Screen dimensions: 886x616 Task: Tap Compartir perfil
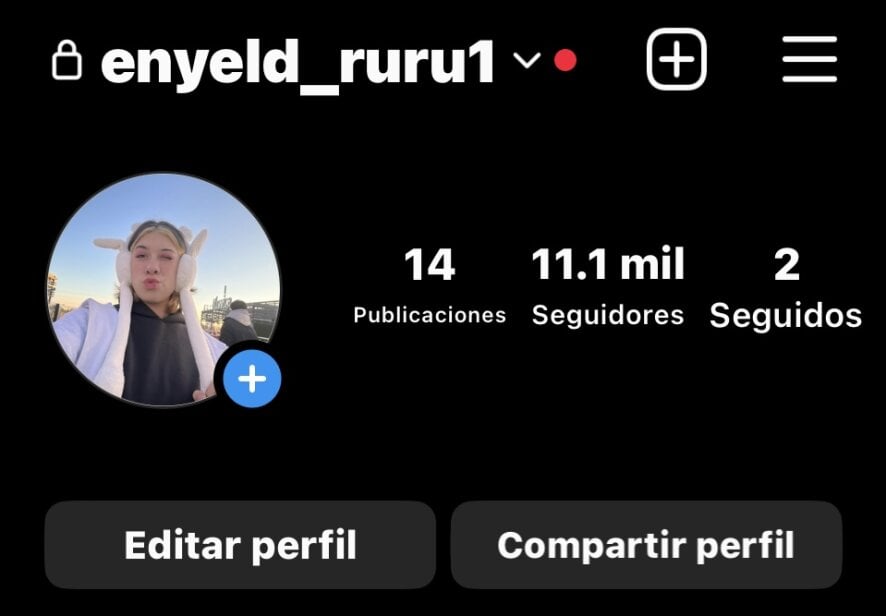[646, 545]
